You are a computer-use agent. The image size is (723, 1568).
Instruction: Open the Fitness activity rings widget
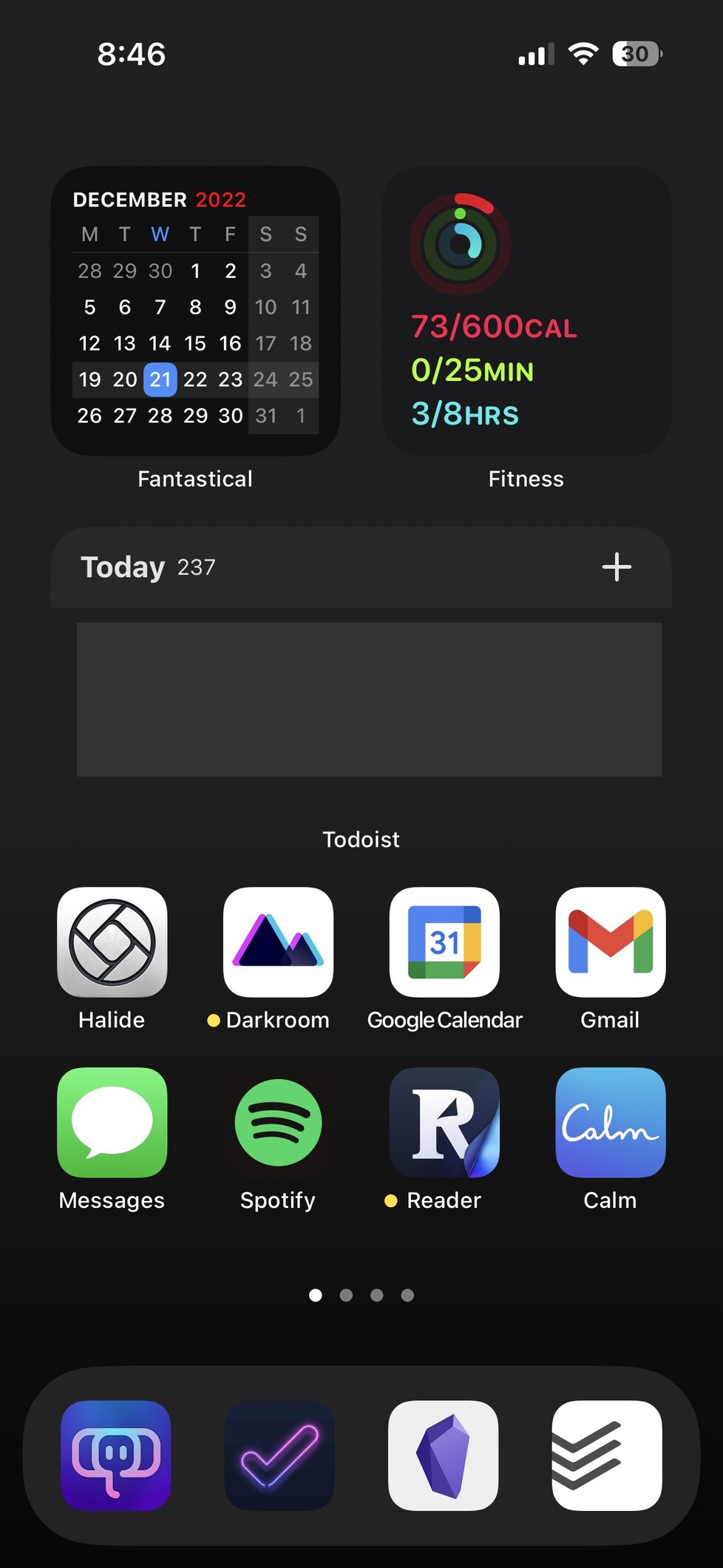pos(526,311)
